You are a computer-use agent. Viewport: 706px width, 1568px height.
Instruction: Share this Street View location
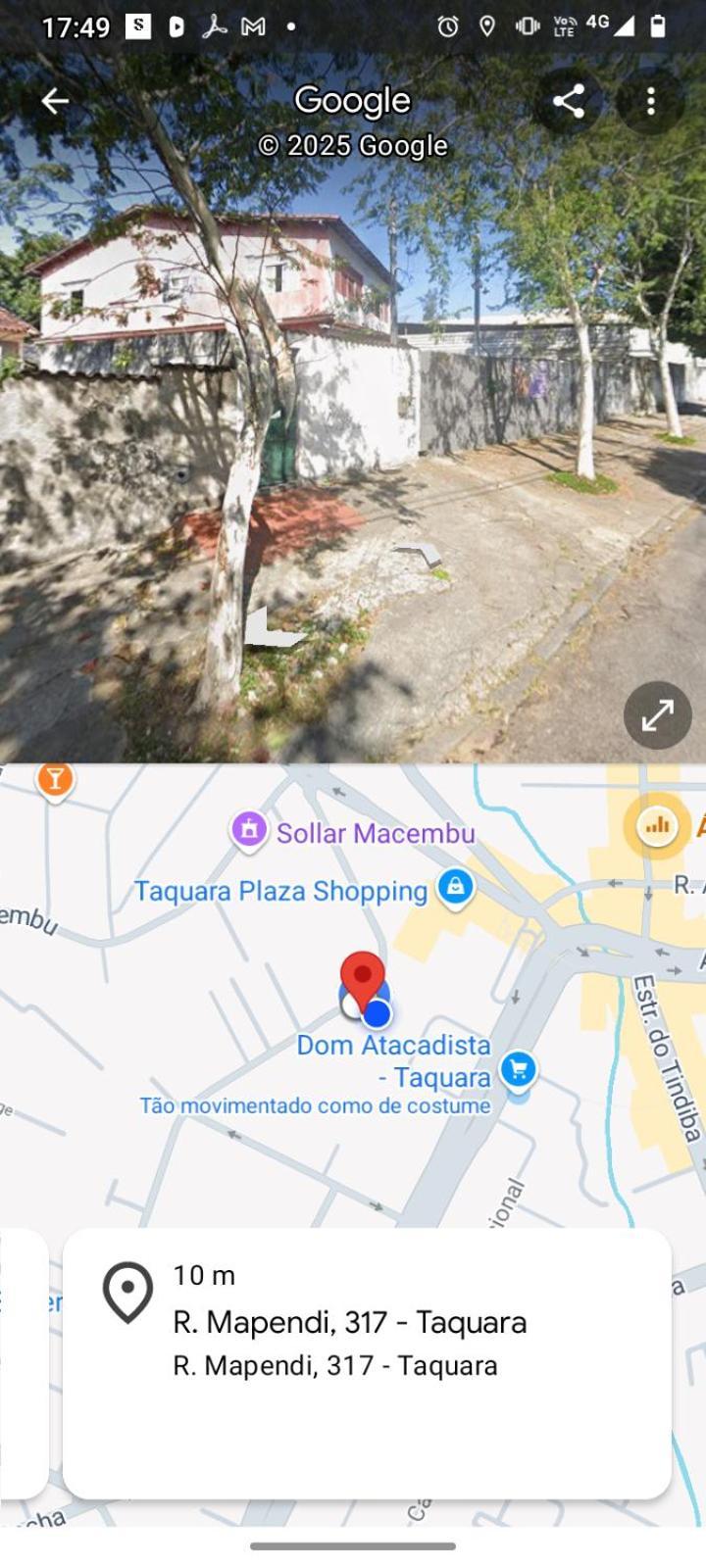click(569, 101)
